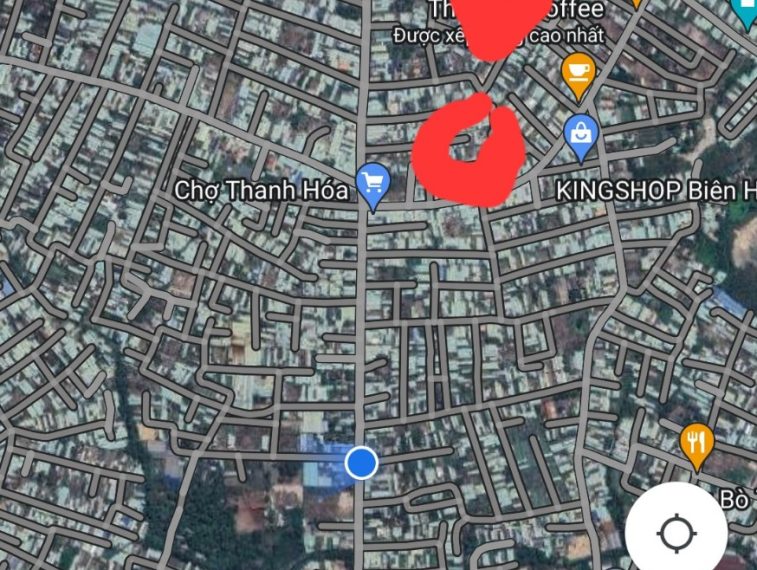Open the orange restaurant fork-and-knife pin
This screenshot has height=570, width=757.
point(696,442)
